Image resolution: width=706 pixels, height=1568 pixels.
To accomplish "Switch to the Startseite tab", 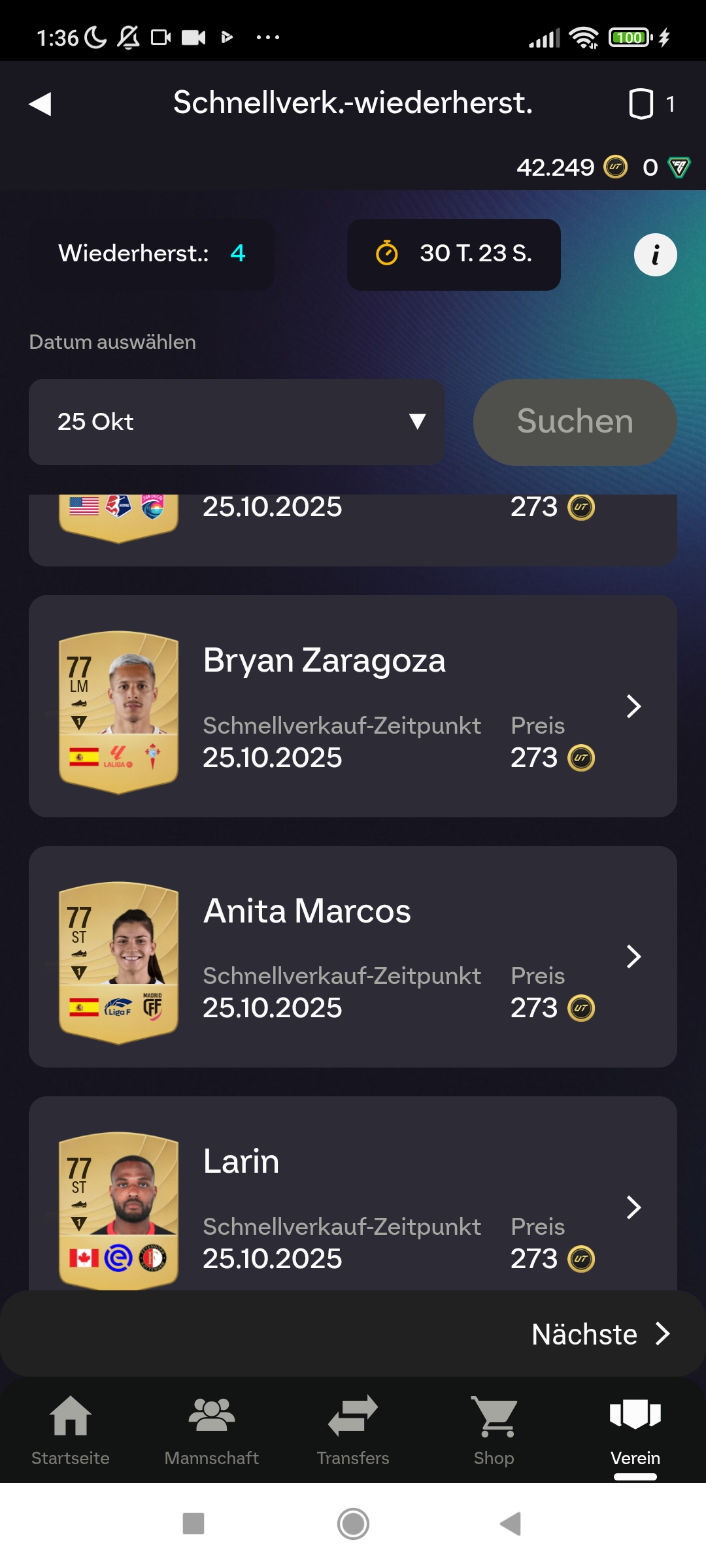I will [71, 1431].
